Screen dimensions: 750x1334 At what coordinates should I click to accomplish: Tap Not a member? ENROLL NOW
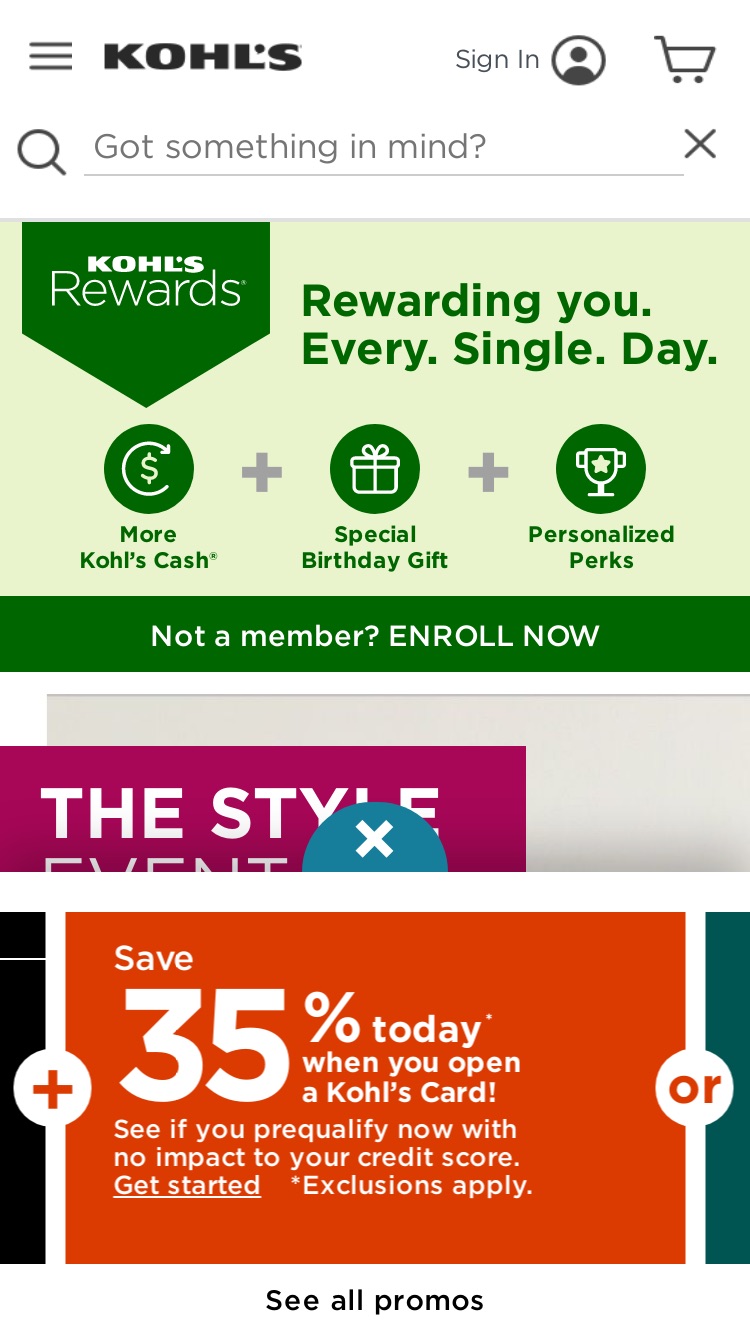375,635
